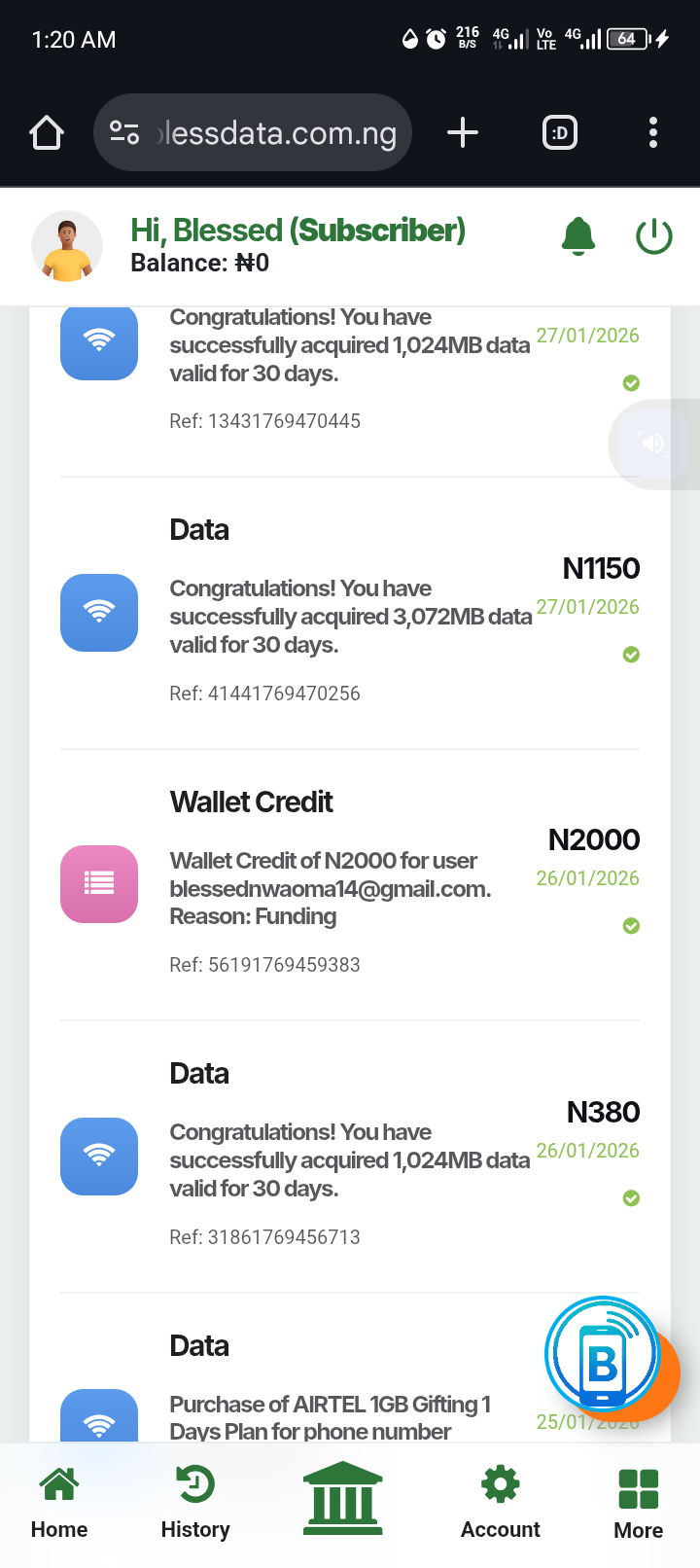Tap the WiFi icon on the AIRTEL 1GB purchase
The image size is (700, 1568).
(x=98, y=1422)
